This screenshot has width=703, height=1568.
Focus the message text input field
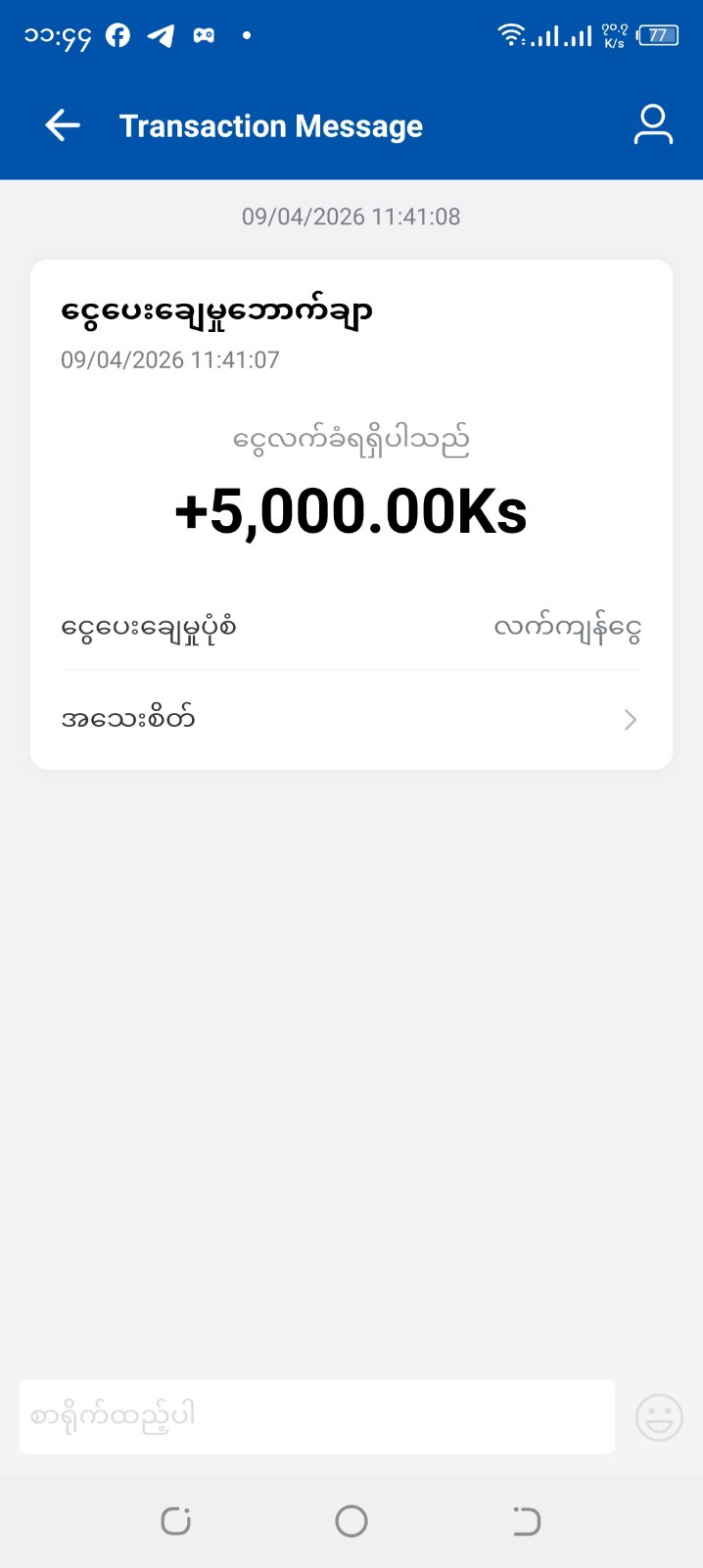pyautogui.click(x=316, y=1416)
